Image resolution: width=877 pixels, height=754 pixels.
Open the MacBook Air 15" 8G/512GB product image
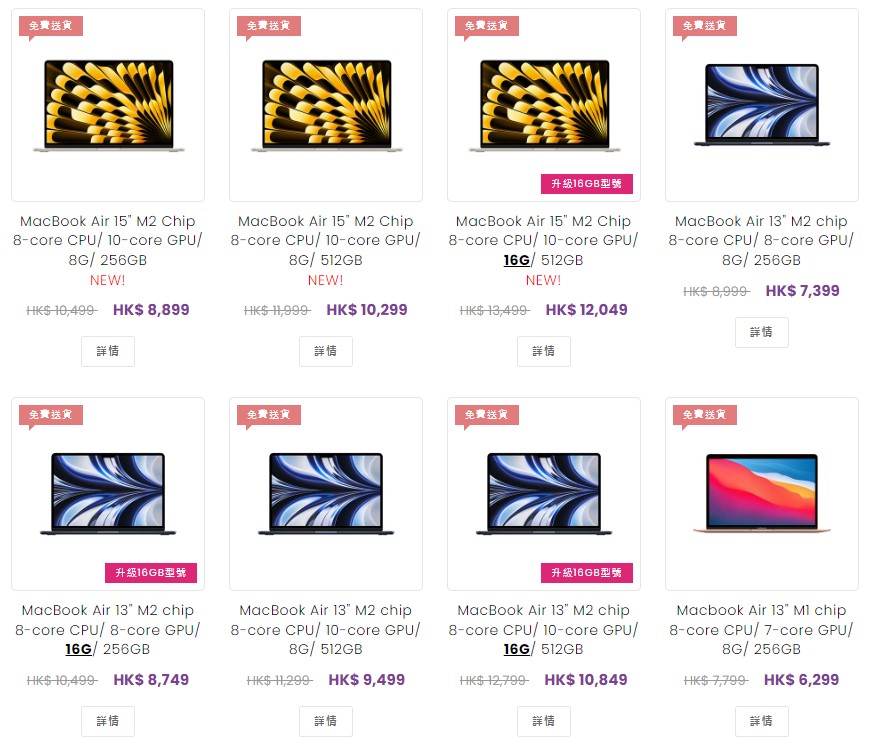coord(326,106)
